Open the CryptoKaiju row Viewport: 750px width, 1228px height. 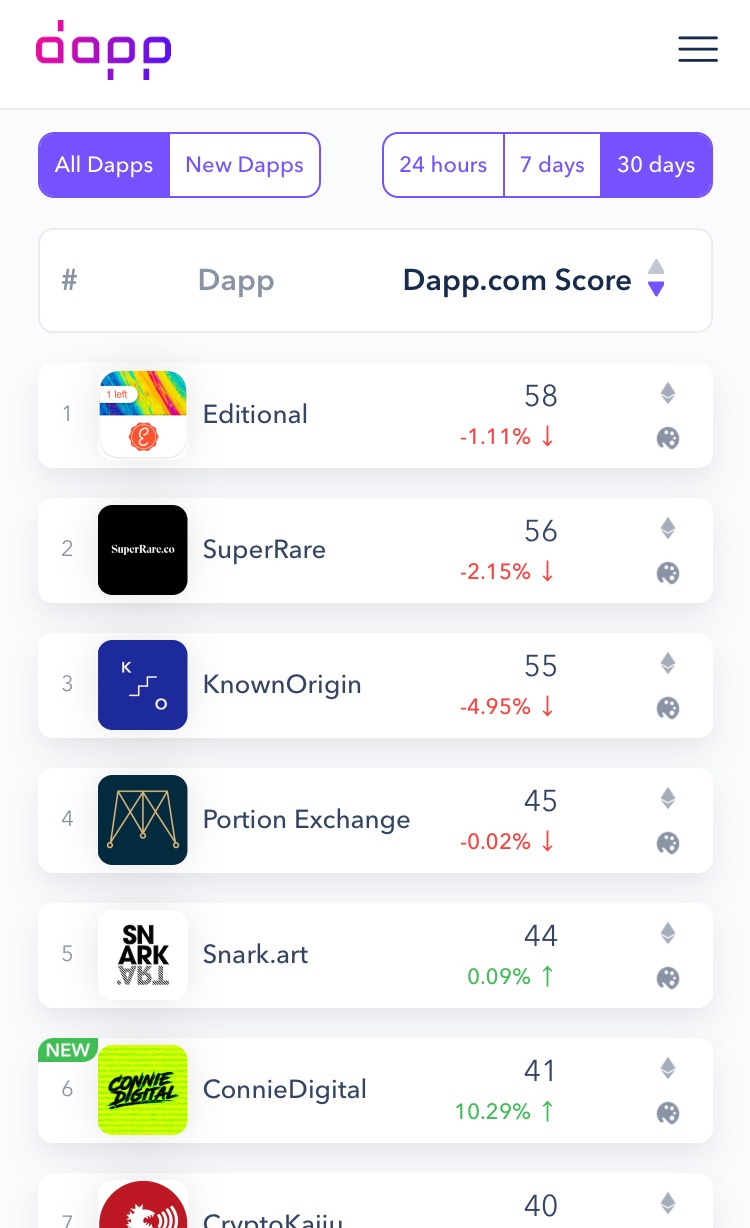(x=272, y=1214)
